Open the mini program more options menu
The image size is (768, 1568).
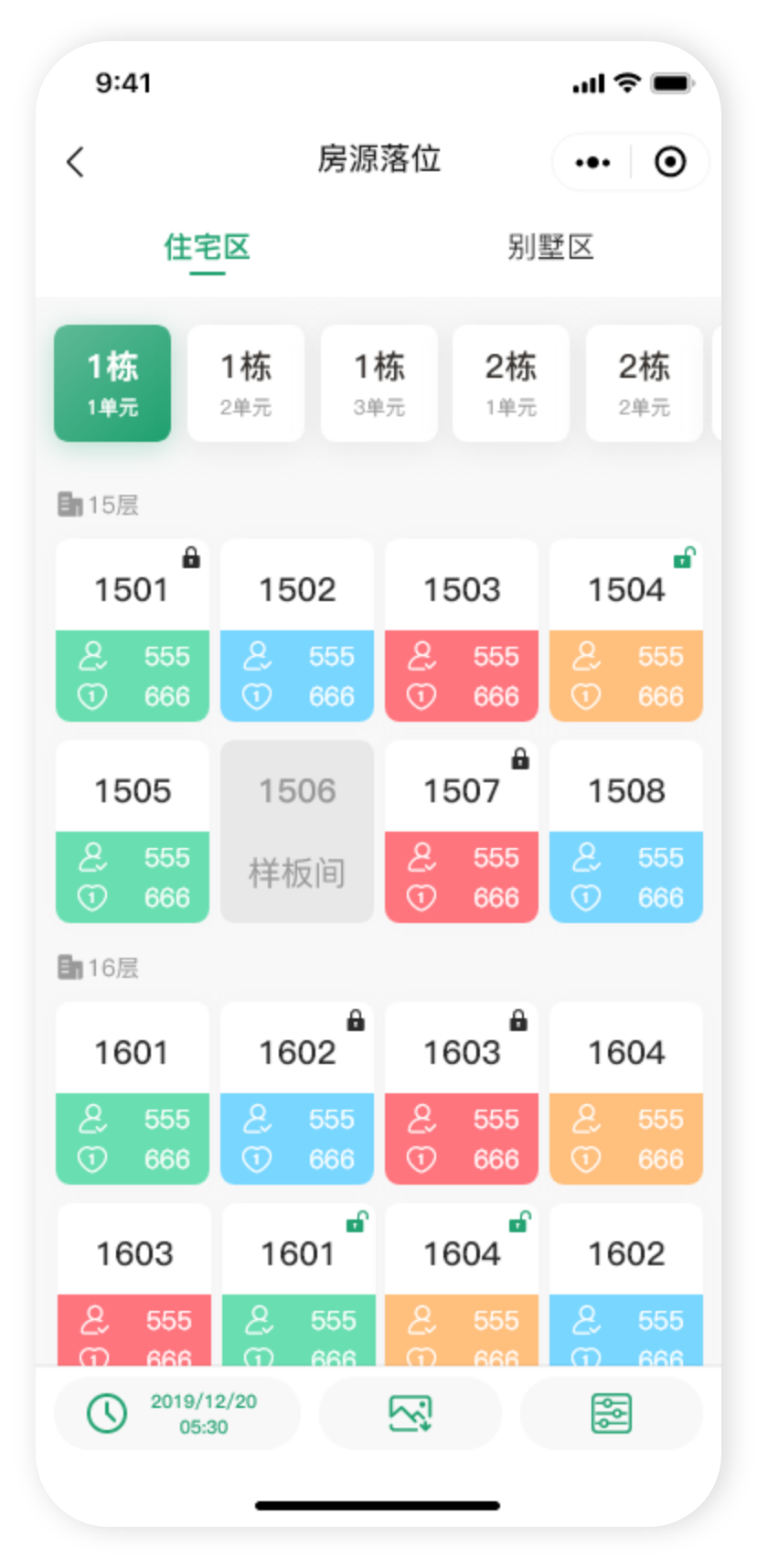click(x=592, y=163)
